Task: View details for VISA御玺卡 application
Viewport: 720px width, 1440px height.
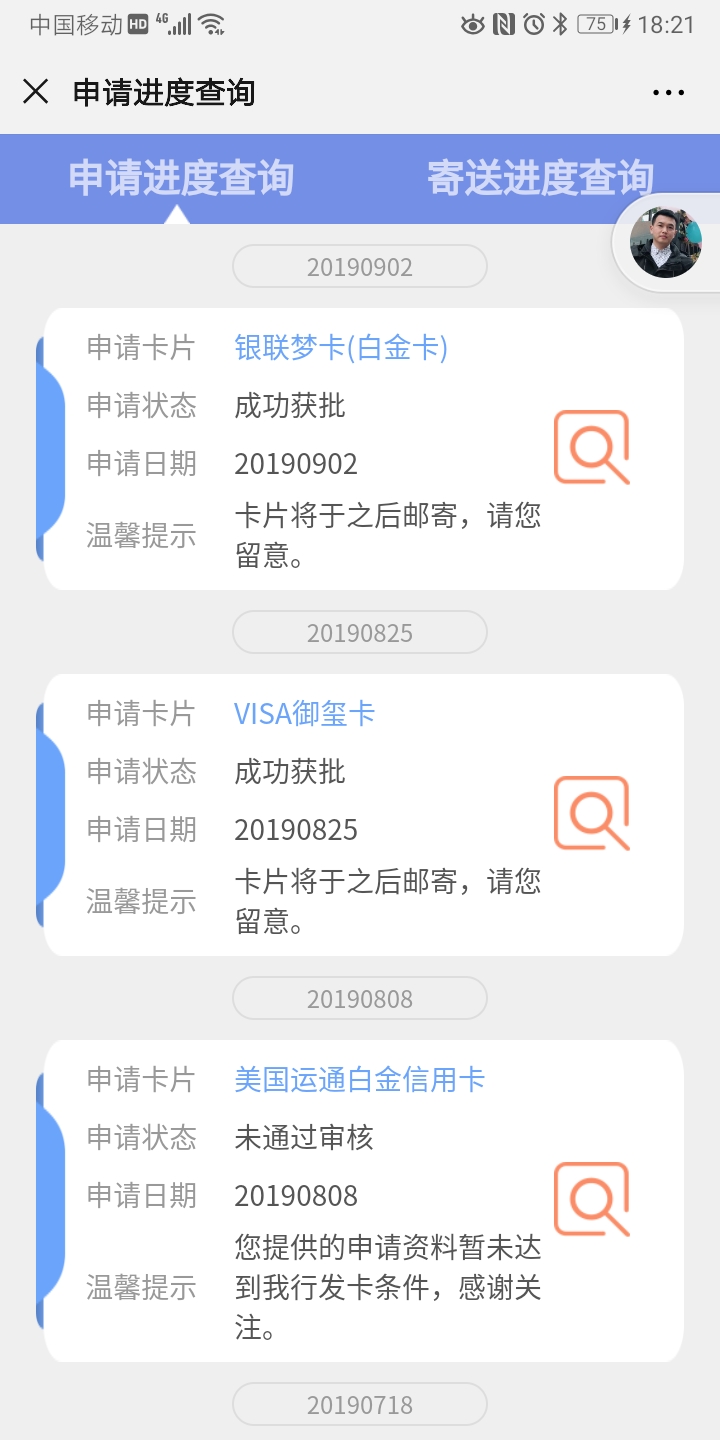Action: click(592, 813)
